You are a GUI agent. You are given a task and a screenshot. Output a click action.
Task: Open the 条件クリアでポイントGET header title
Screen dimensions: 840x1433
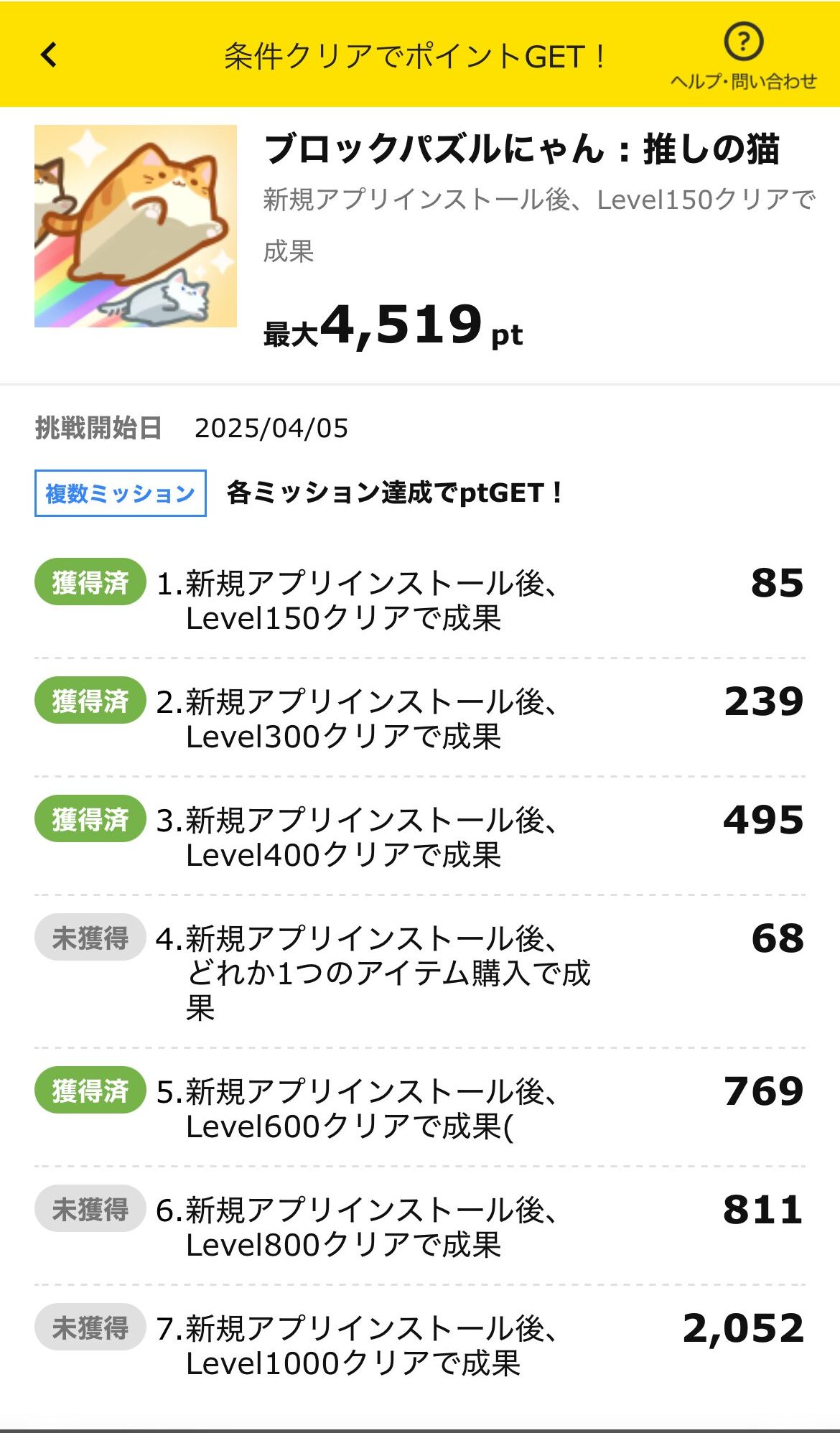[414, 54]
